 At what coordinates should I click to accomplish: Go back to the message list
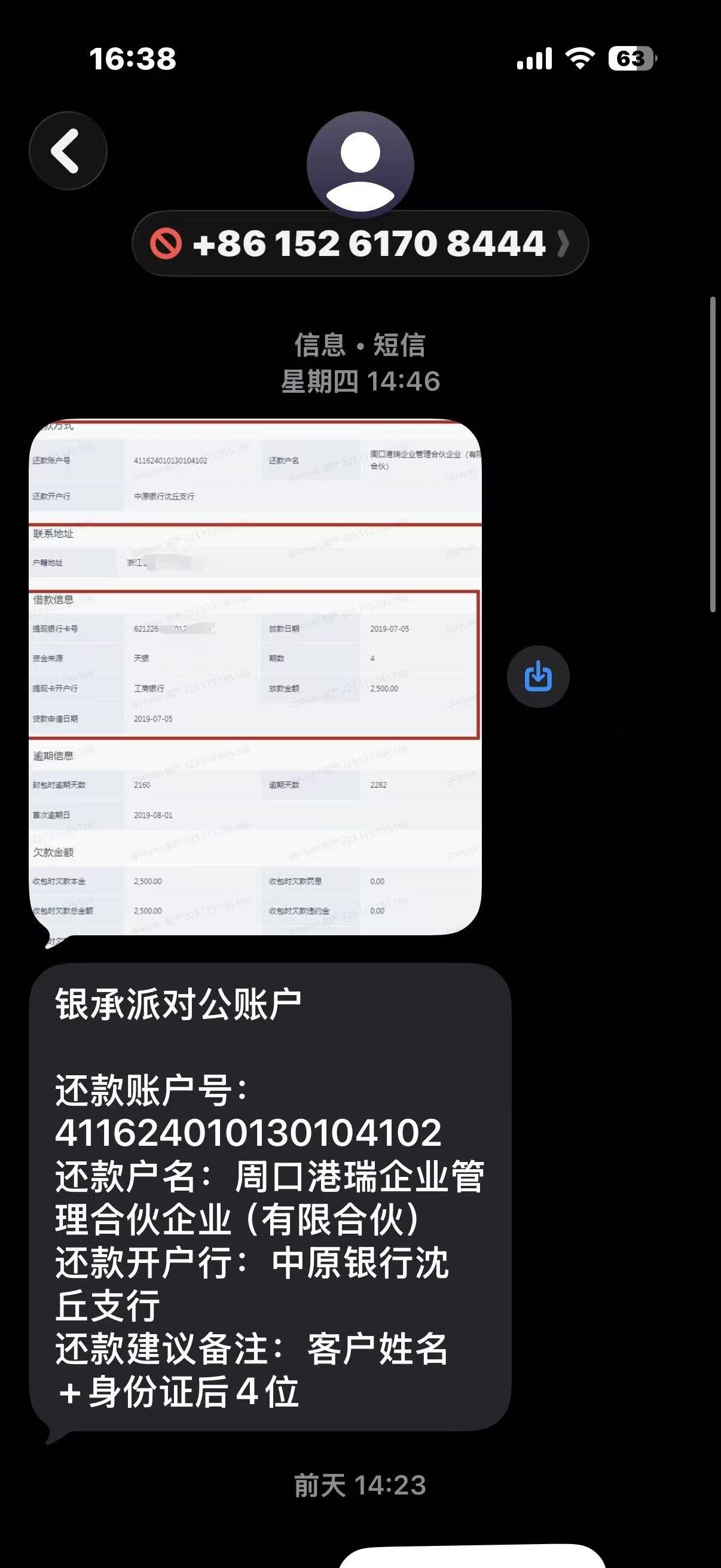click(68, 151)
